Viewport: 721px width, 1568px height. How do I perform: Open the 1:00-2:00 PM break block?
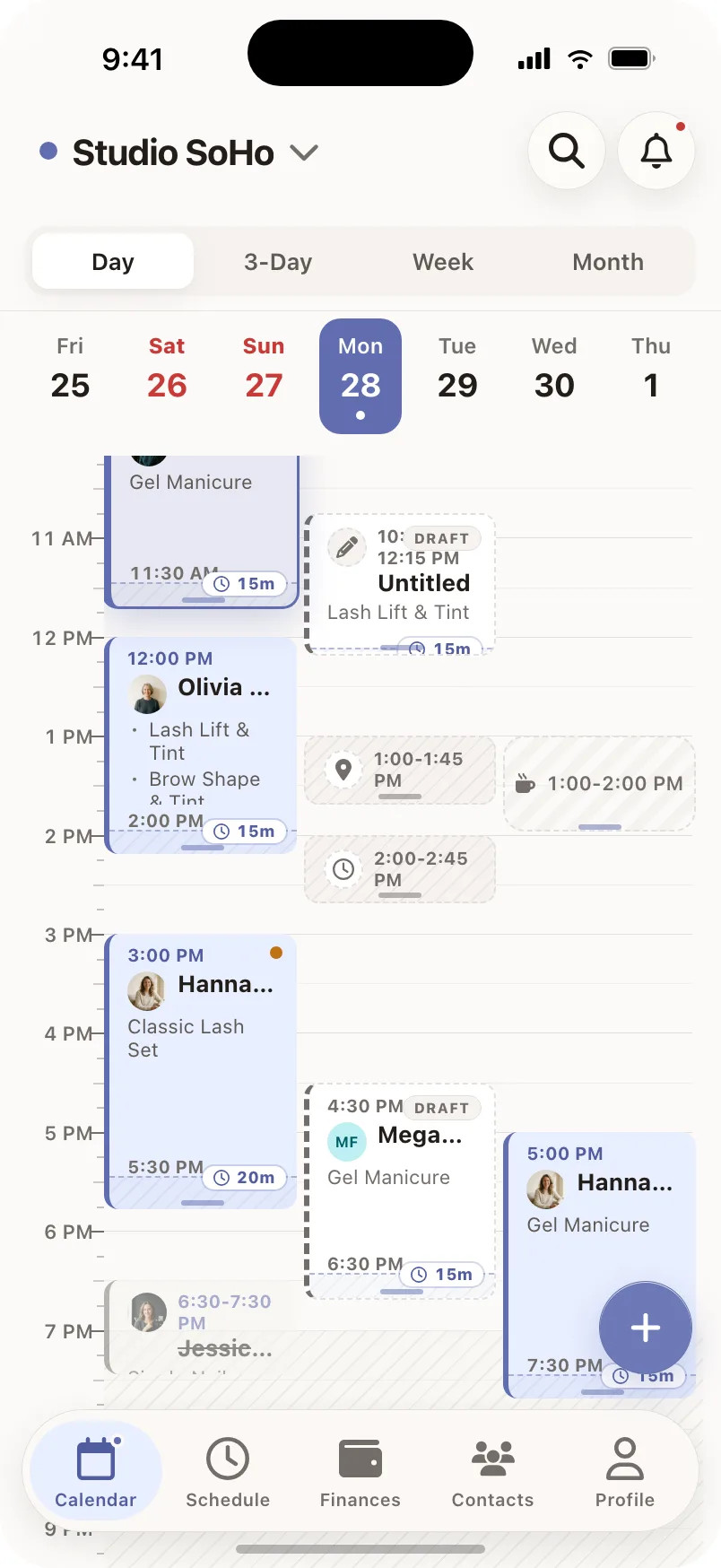pyautogui.click(x=599, y=784)
